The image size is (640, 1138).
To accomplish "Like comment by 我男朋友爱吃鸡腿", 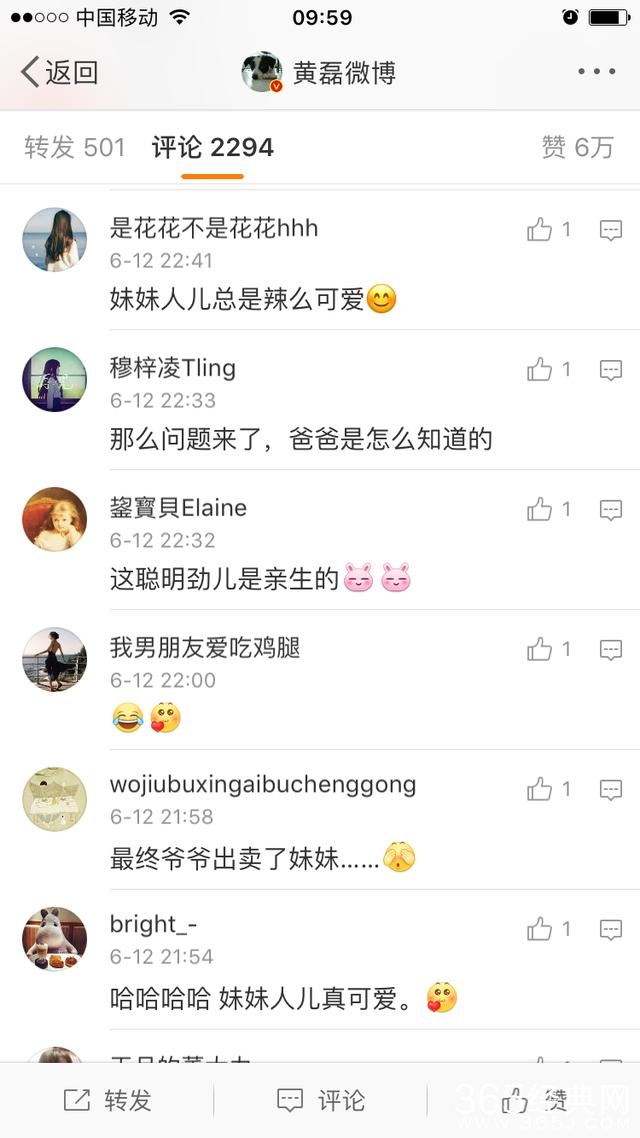I will click(541, 650).
